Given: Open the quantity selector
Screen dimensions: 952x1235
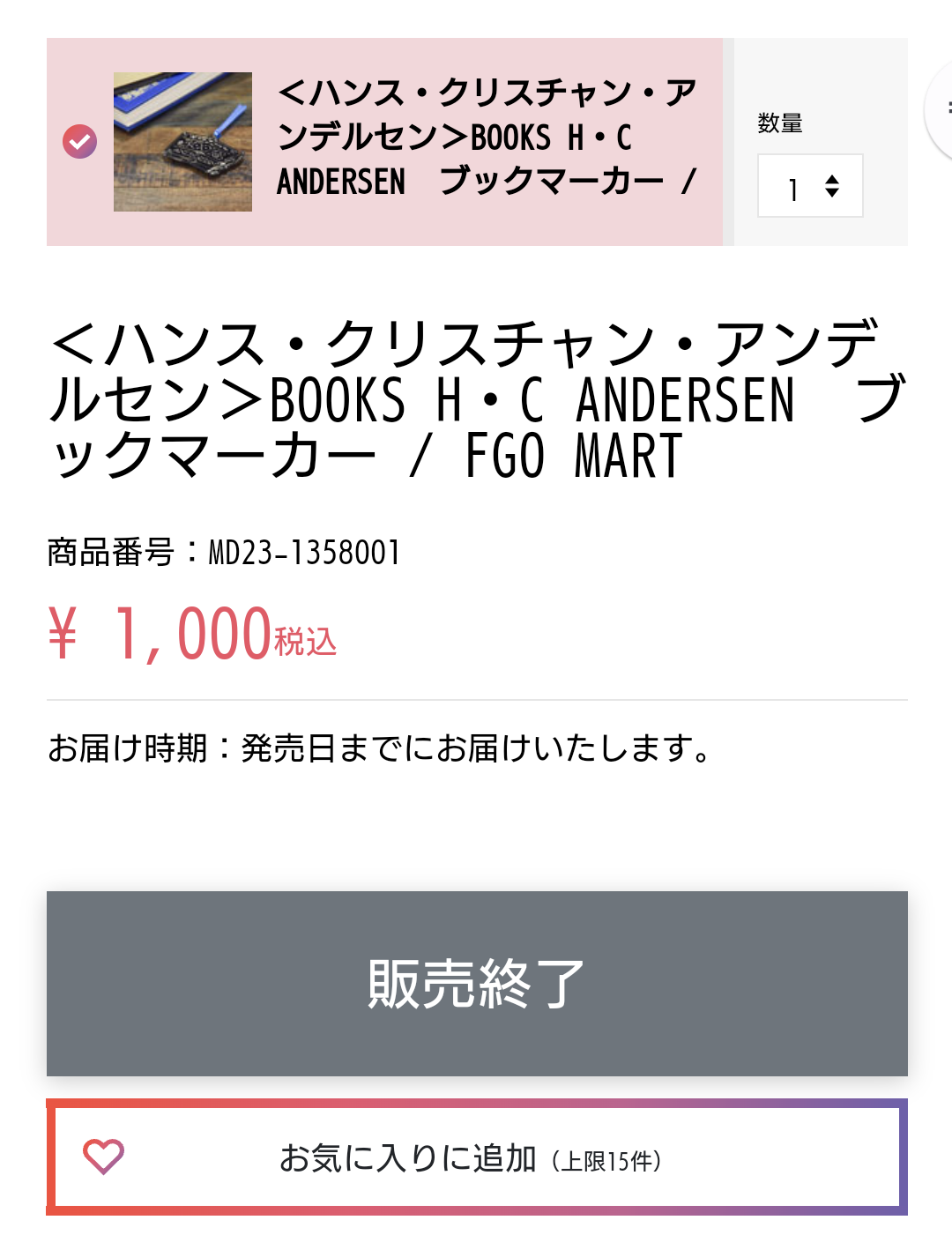Looking at the screenshot, I should point(810,186).
